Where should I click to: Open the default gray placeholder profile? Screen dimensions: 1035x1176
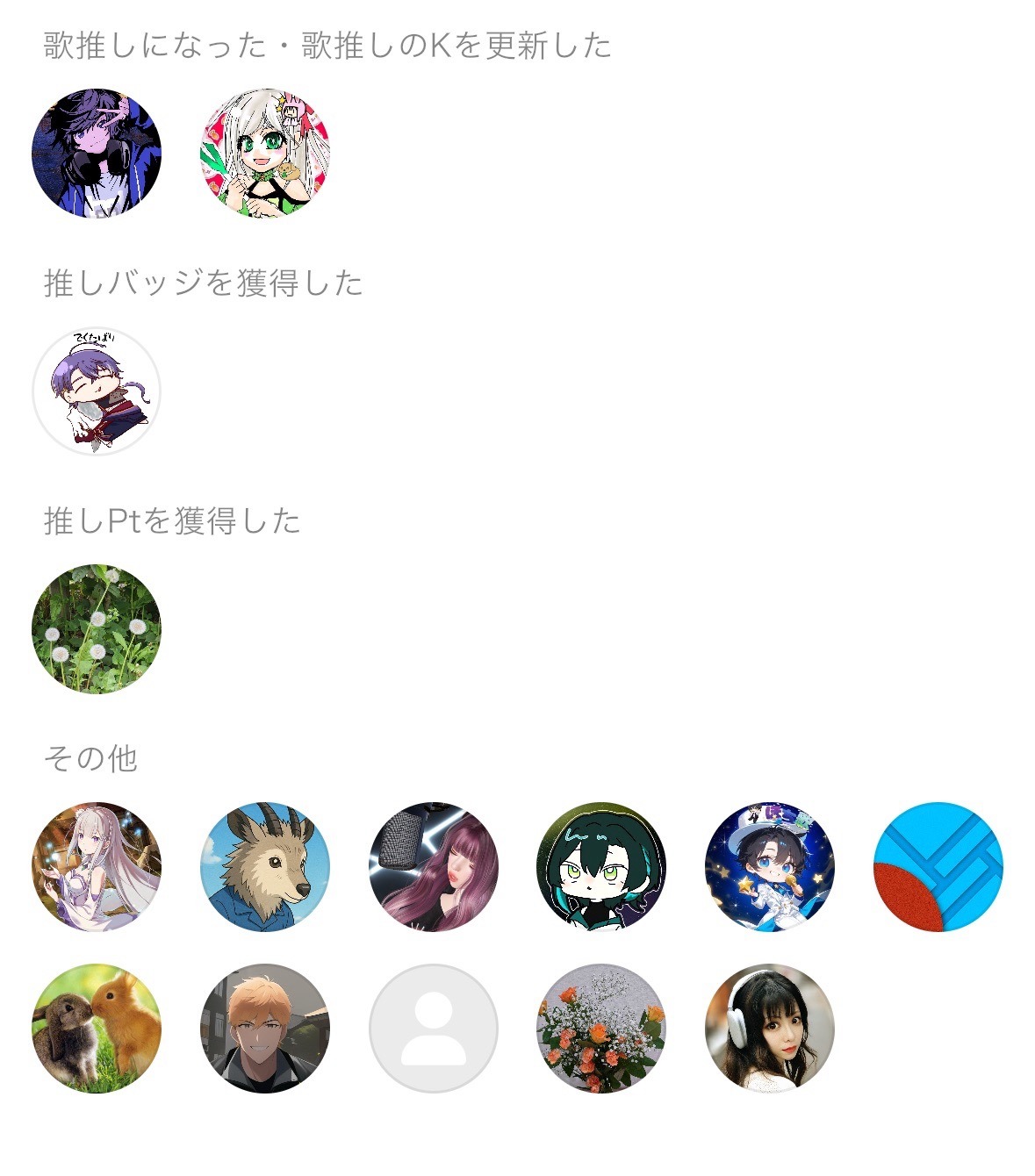coord(434,1029)
